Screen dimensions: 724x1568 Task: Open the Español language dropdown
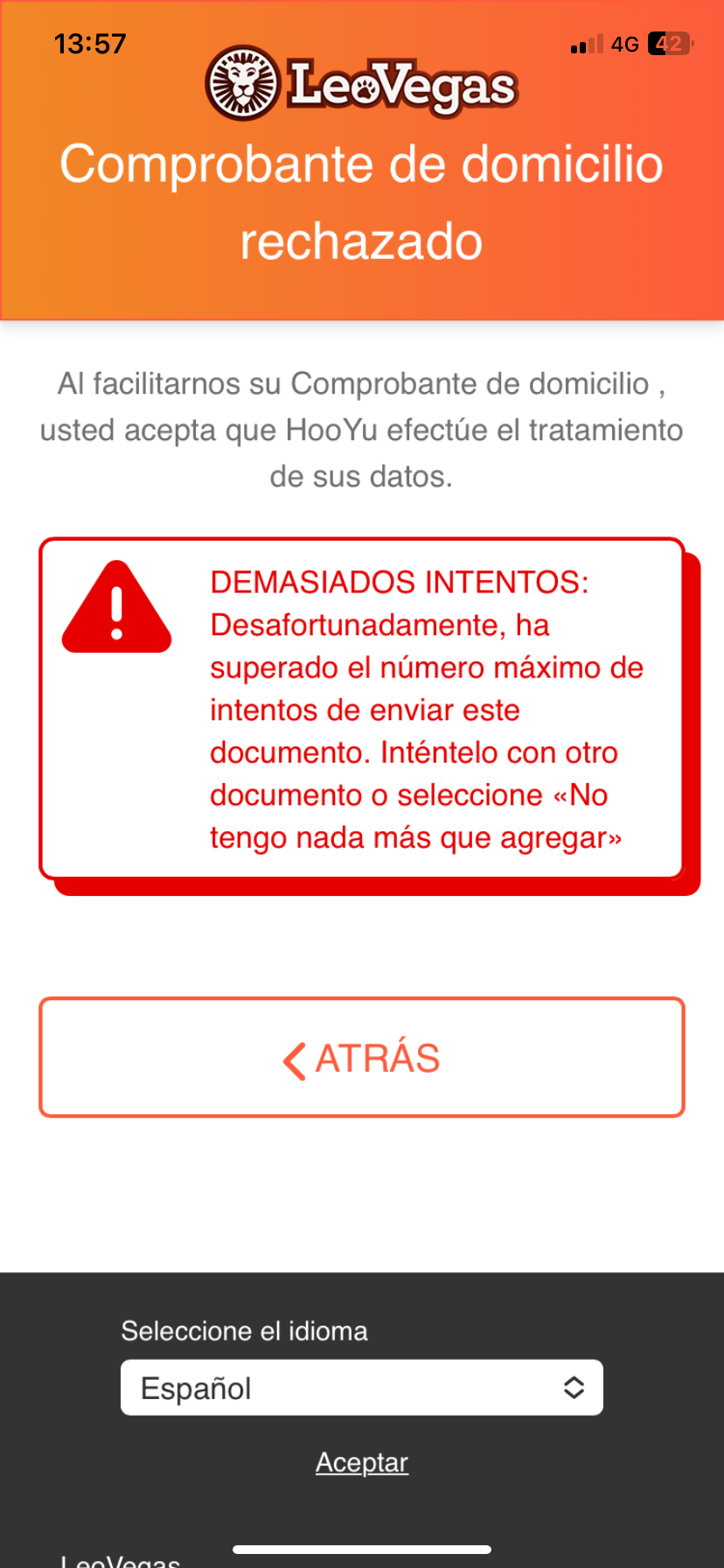click(x=361, y=1388)
